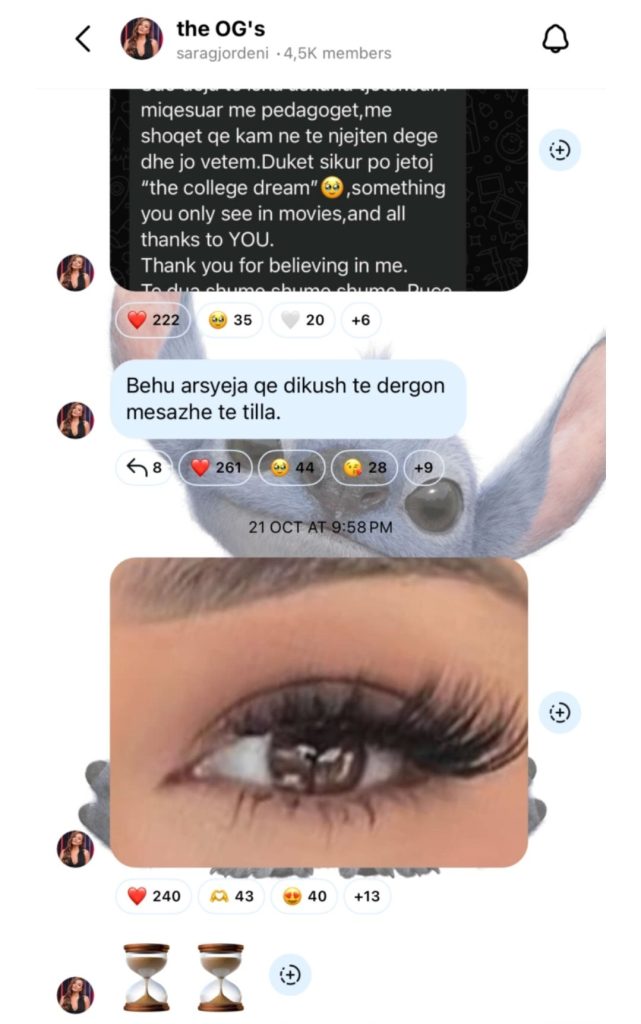
Task: Tap the kiss emoji reaction with 28
Action: (365, 467)
